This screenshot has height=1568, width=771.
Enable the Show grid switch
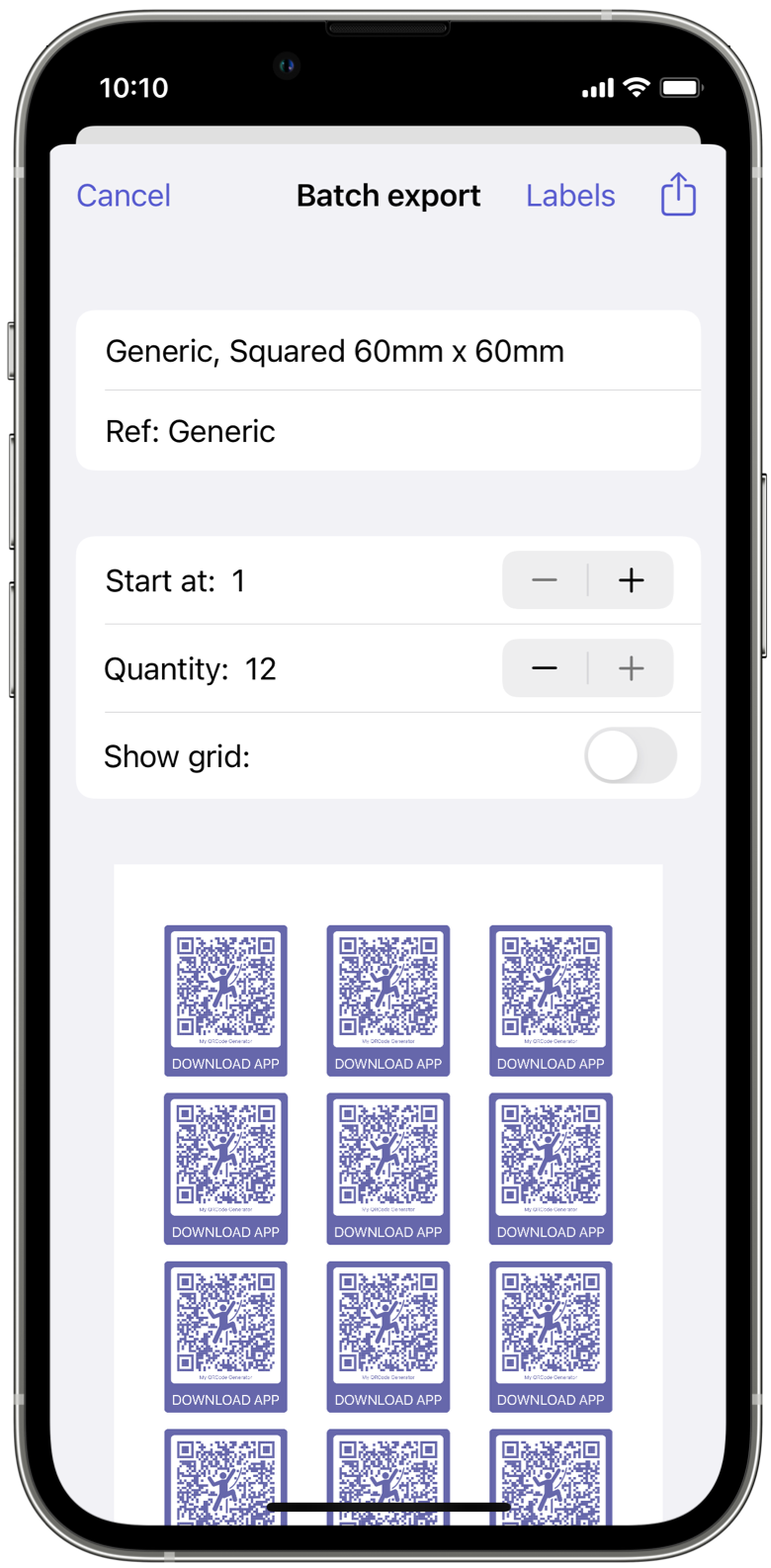tap(630, 756)
